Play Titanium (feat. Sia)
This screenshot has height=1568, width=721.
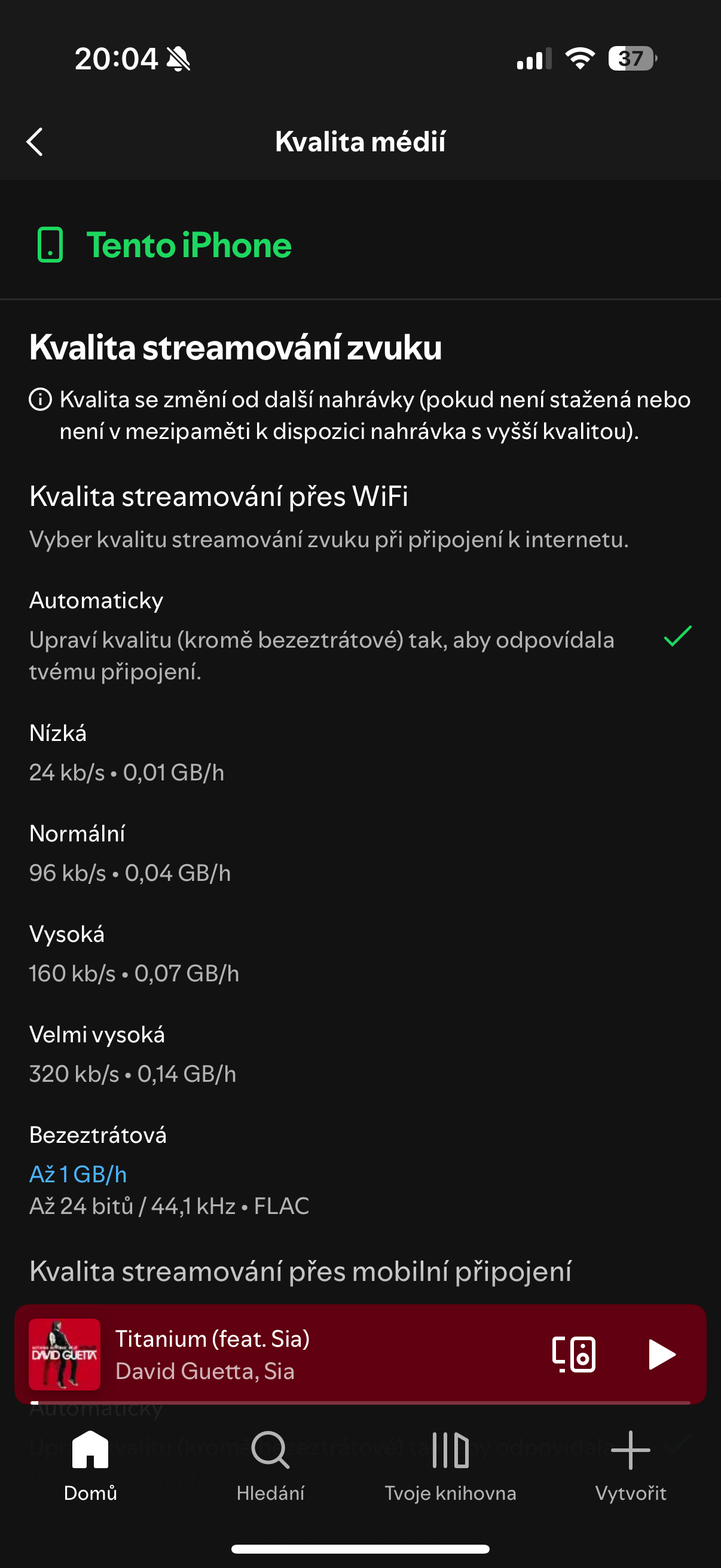click(661, 1355)
